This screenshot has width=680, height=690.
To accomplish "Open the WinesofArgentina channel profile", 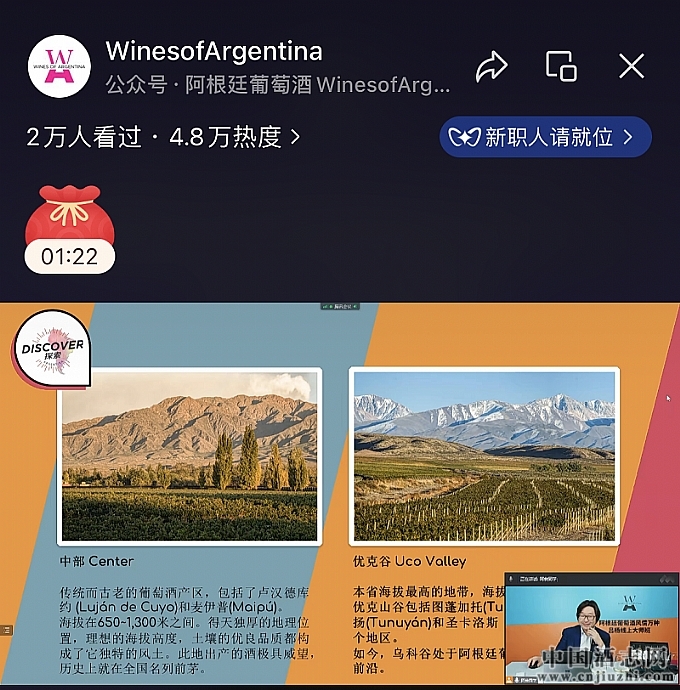I will tap(60, 66).
